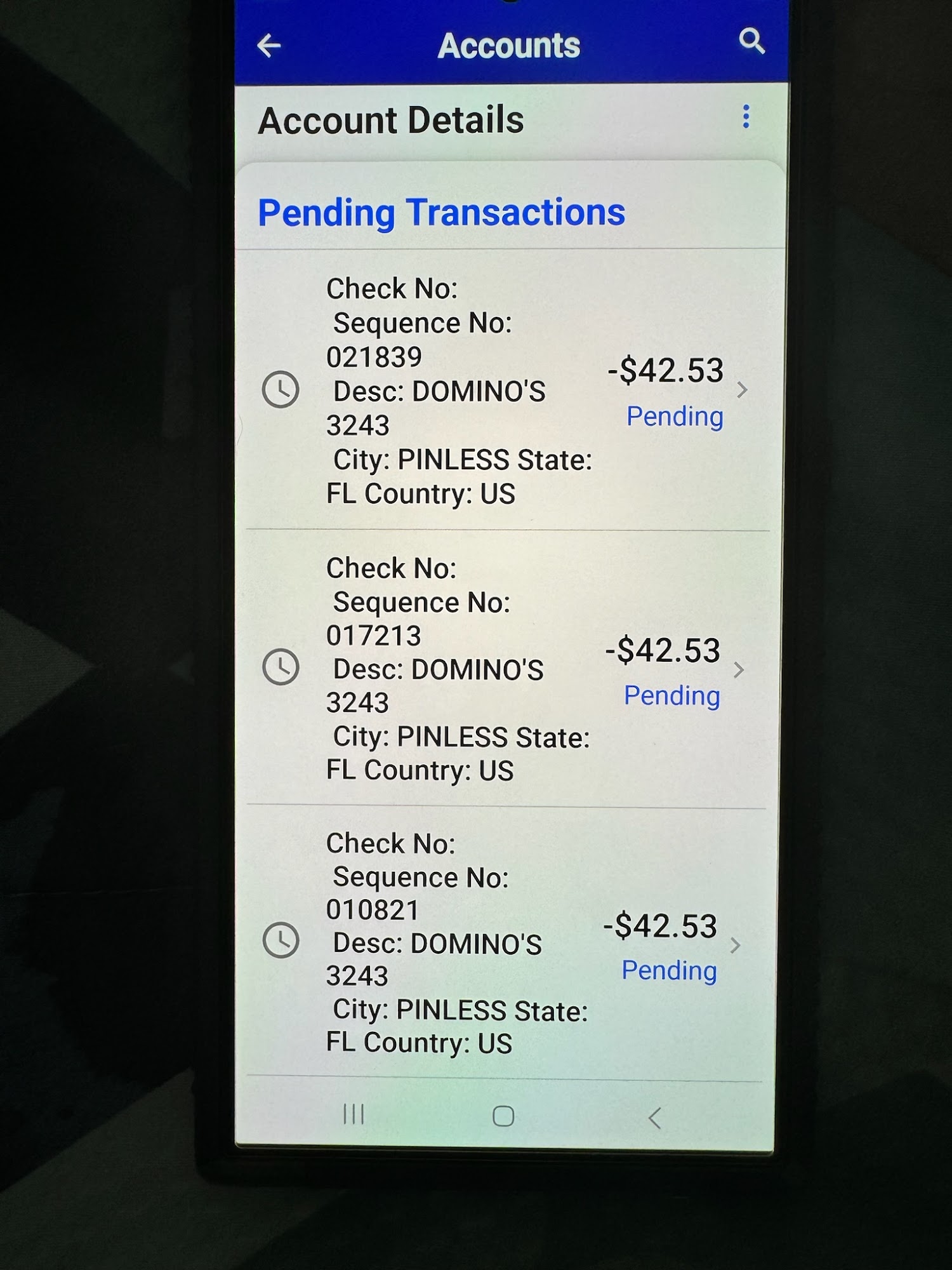The width and height of the screenshot is (952, 1270).
Task: Open the search magnifier icon
Action: coord(751,42)
